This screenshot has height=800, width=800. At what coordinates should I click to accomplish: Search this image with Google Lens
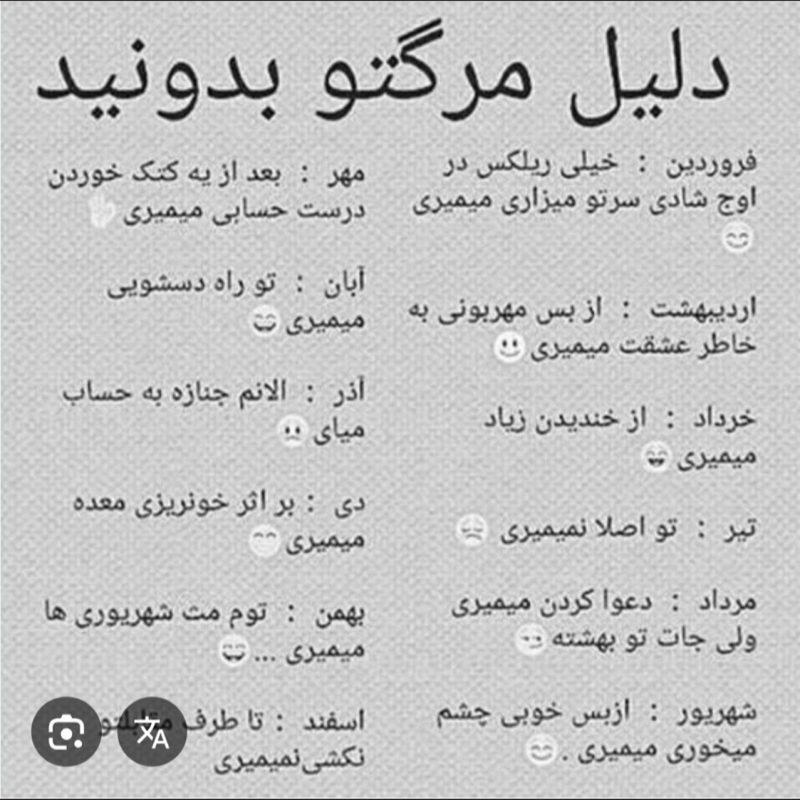pos(66,732)
